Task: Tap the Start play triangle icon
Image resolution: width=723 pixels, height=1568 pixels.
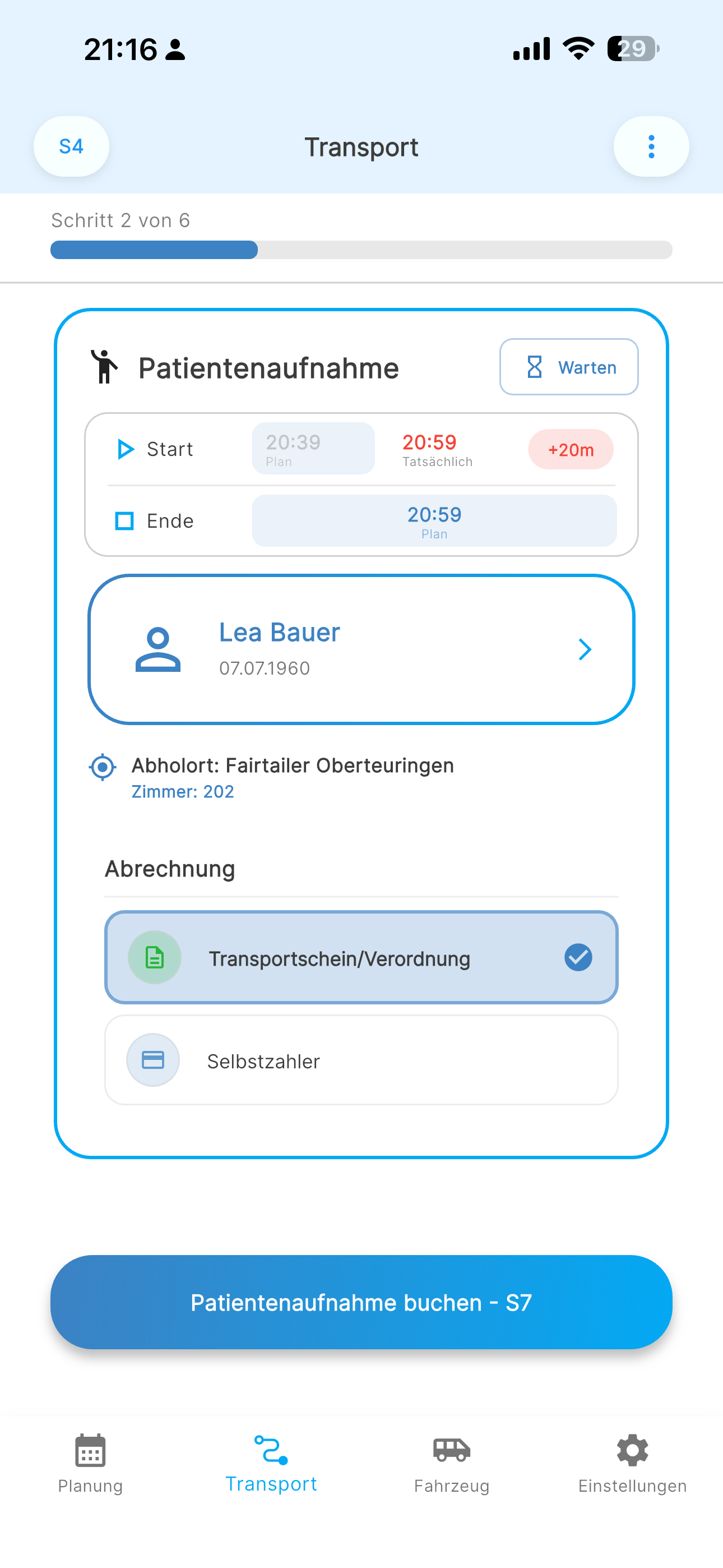Action: 126,449
